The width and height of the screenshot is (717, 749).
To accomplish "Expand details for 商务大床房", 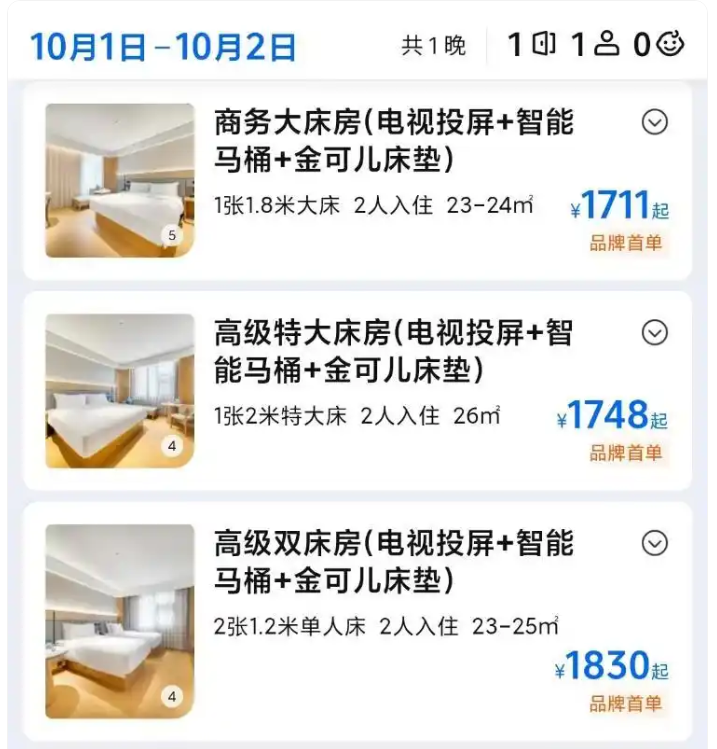I will [x=654, y=122].
